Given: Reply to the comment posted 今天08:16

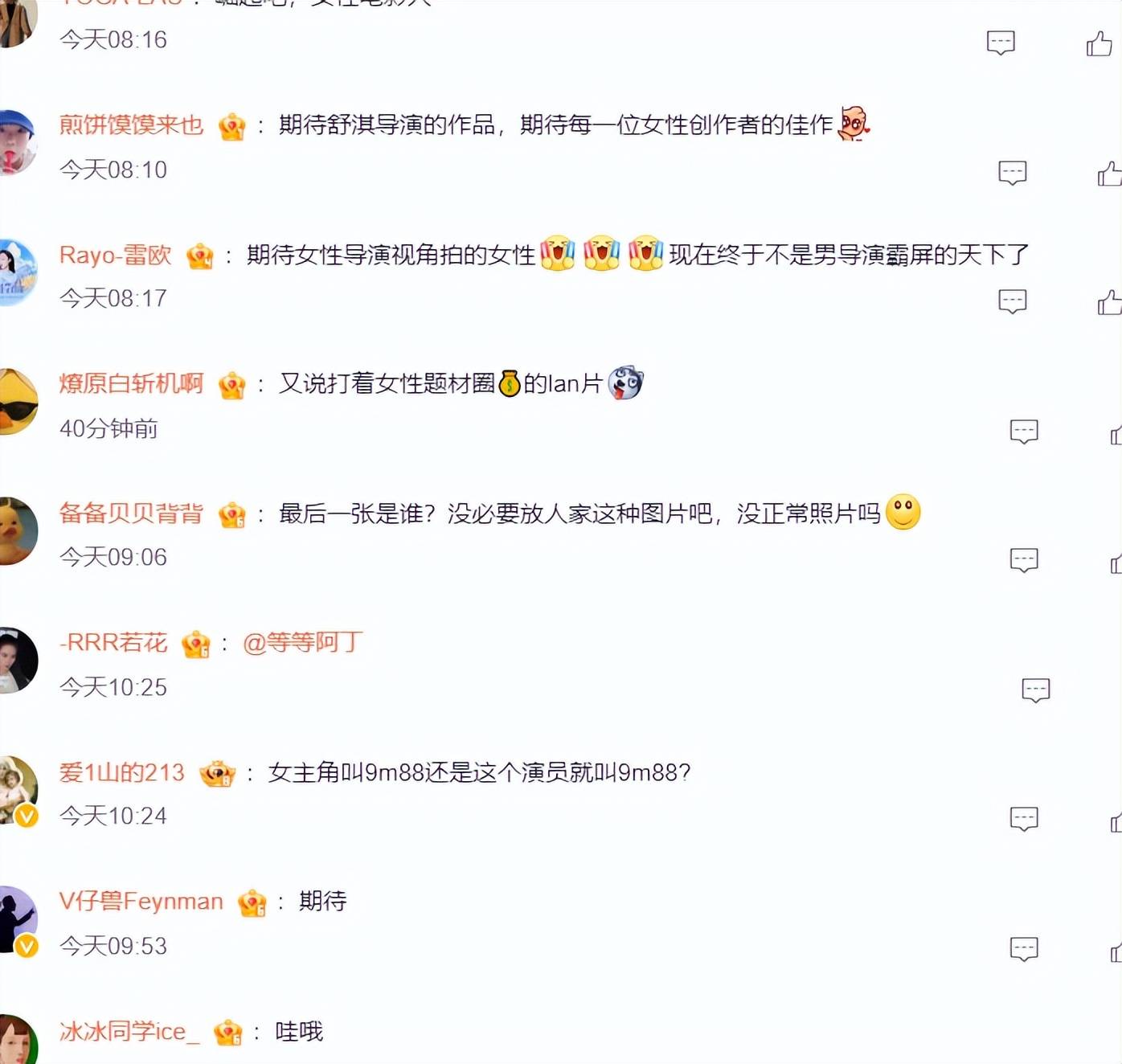Looking at the screenshot, I should 1001,43.
